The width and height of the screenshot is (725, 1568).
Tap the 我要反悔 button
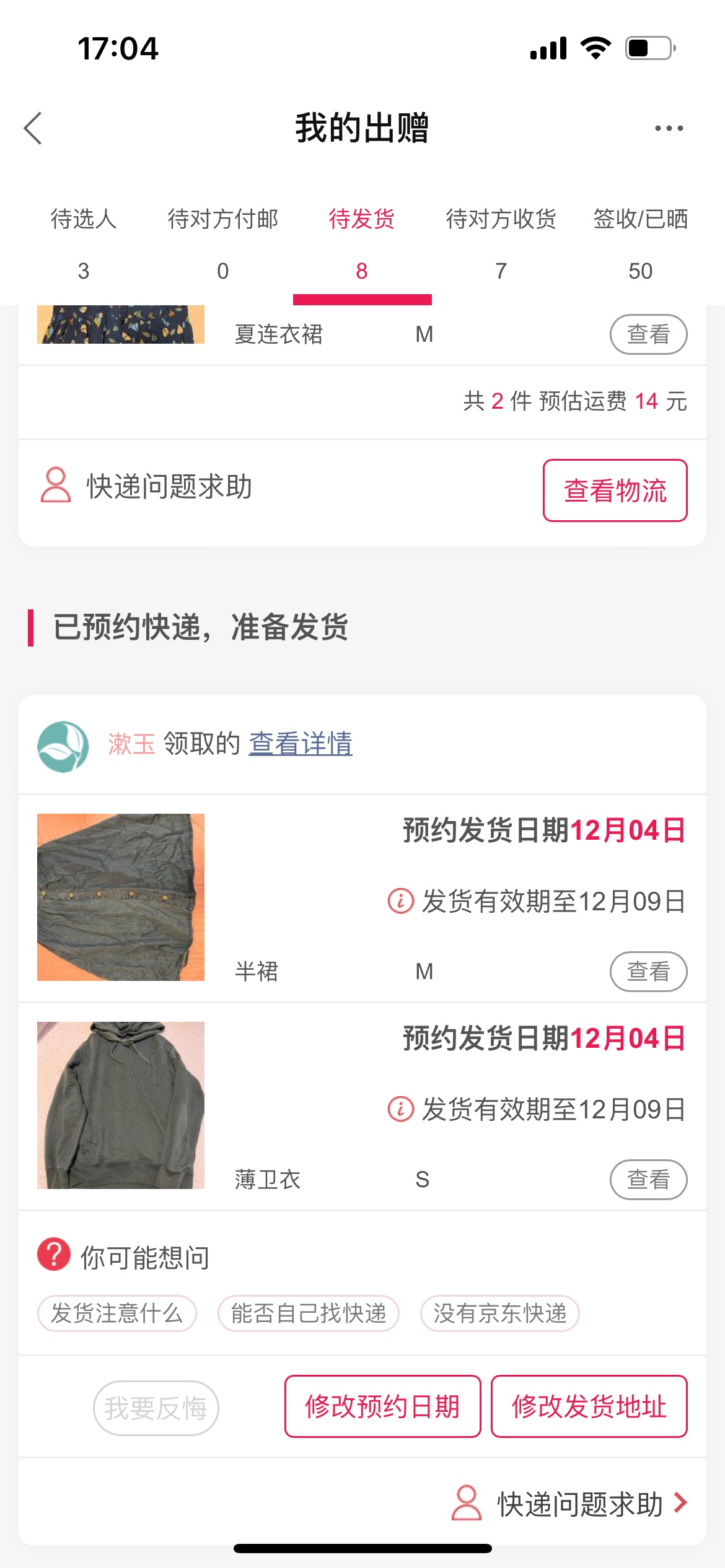(156, 1408)
